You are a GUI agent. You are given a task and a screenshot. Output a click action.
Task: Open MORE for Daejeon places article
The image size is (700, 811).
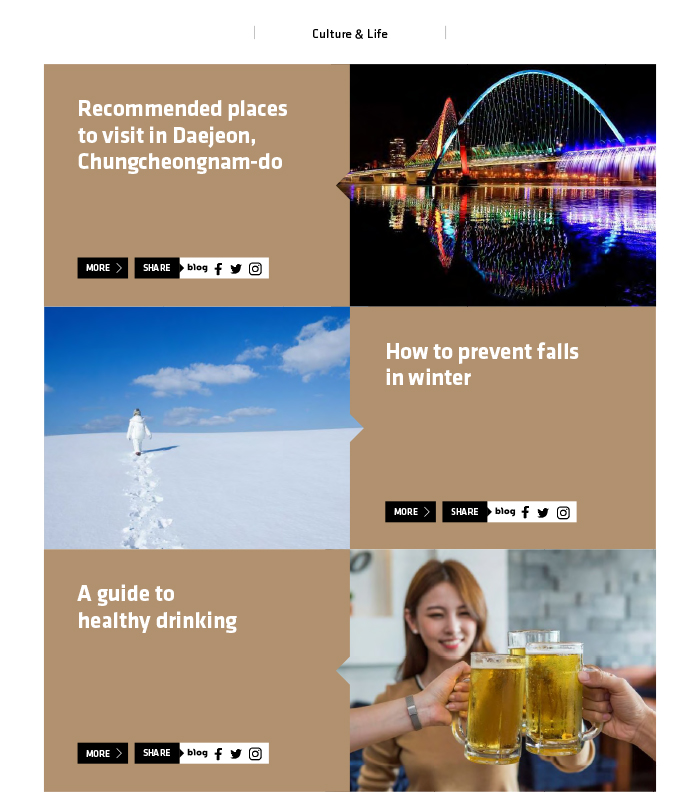(x=102, y=268)
